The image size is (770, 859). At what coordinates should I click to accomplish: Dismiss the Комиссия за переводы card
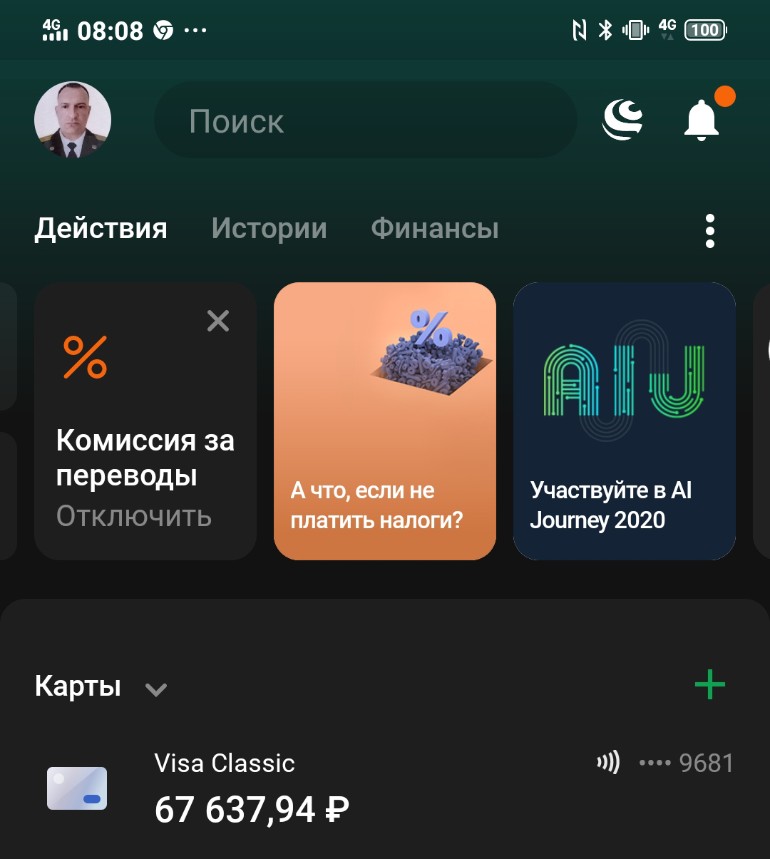[218, 321]
